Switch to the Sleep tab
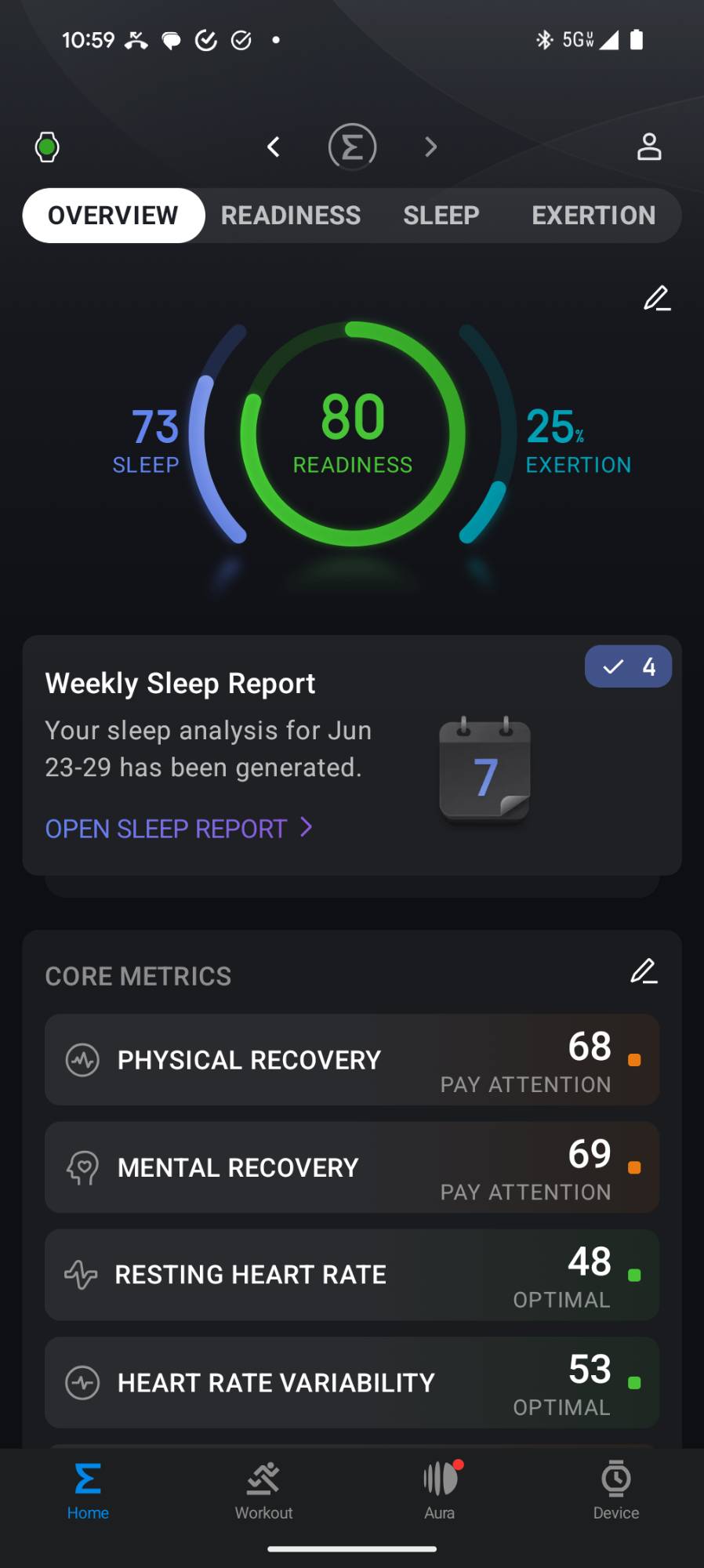704x1568 pixels. click(441, 216)
